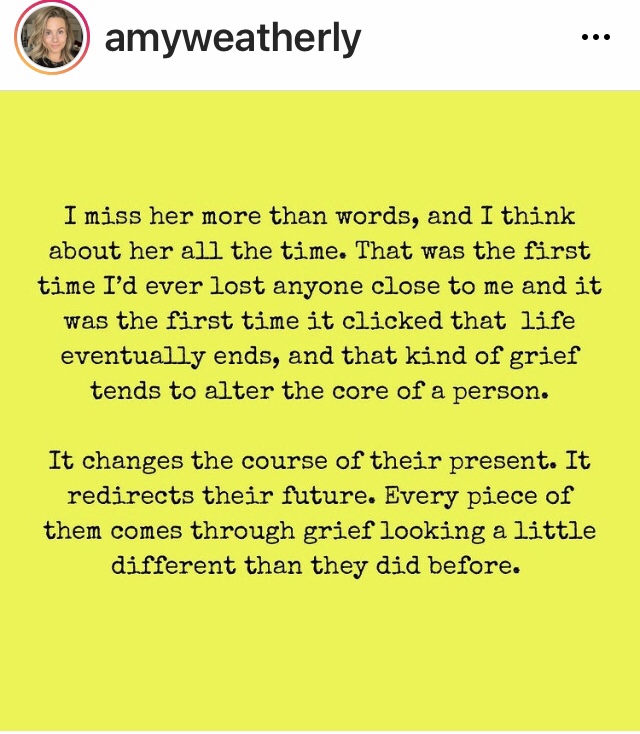Open amyweatherly's profile picture story
This screenshot has width=640, height=734.
click(x=52, y=40)
